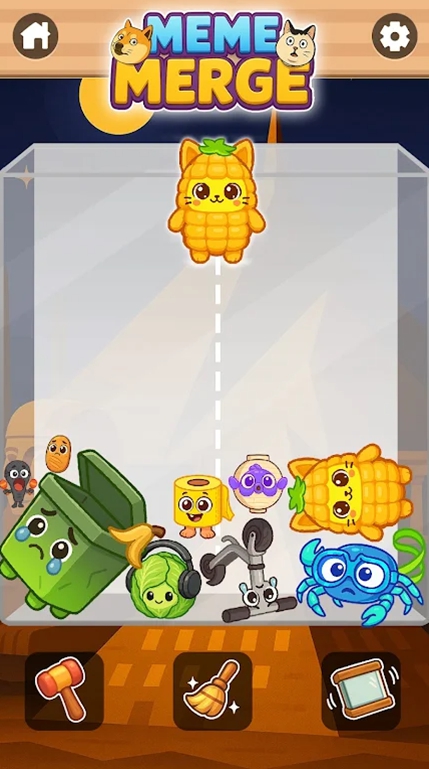This screenshot has width=429, height=769.
Task: Use the hammer power-up
Action: (x=64, y=691)
